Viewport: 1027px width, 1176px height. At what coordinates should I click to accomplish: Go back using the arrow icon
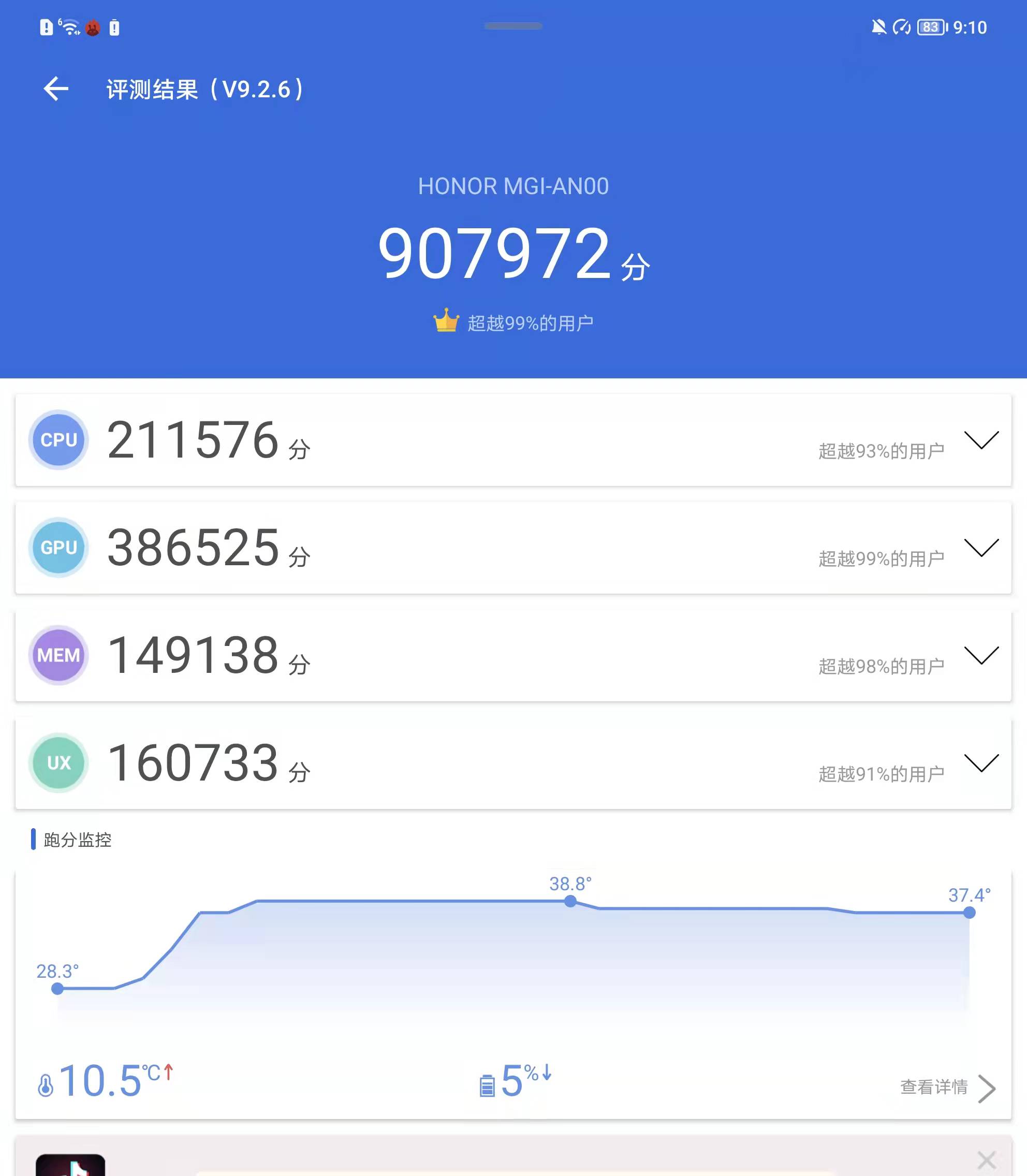coord(55,89)
